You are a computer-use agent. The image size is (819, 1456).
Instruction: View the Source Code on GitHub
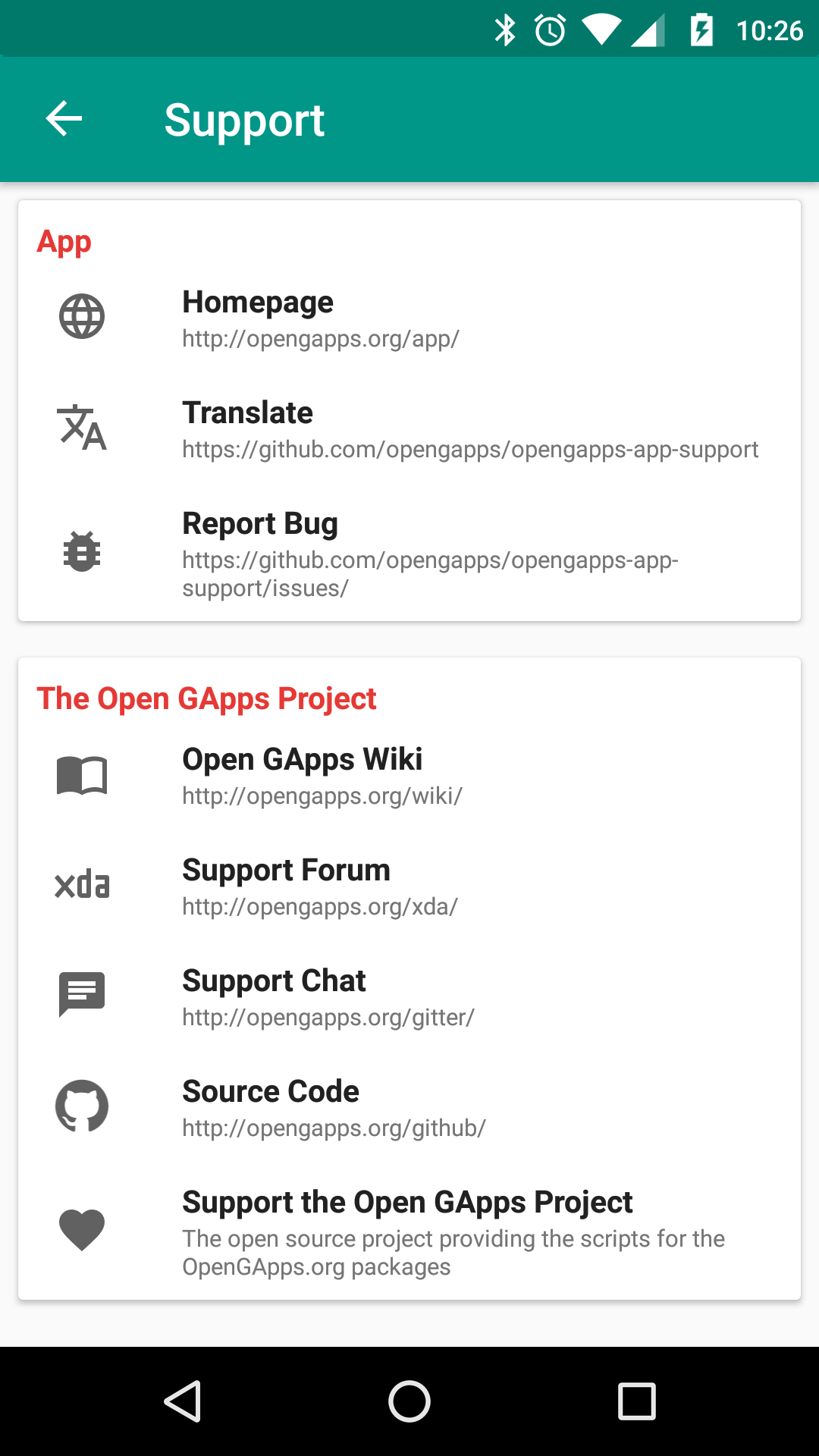coord(409,1108)
